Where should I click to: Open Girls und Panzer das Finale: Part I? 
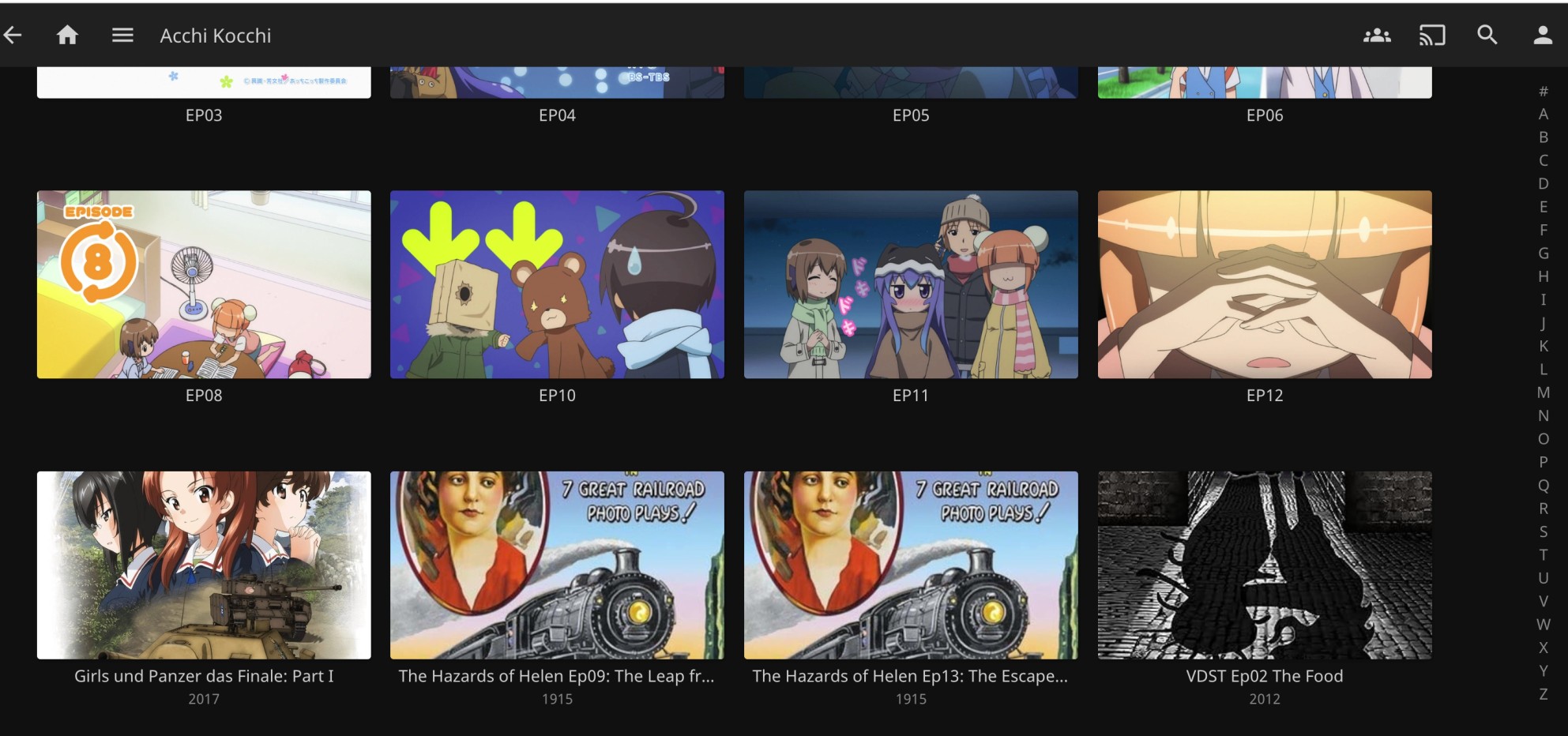coord(204,565)
